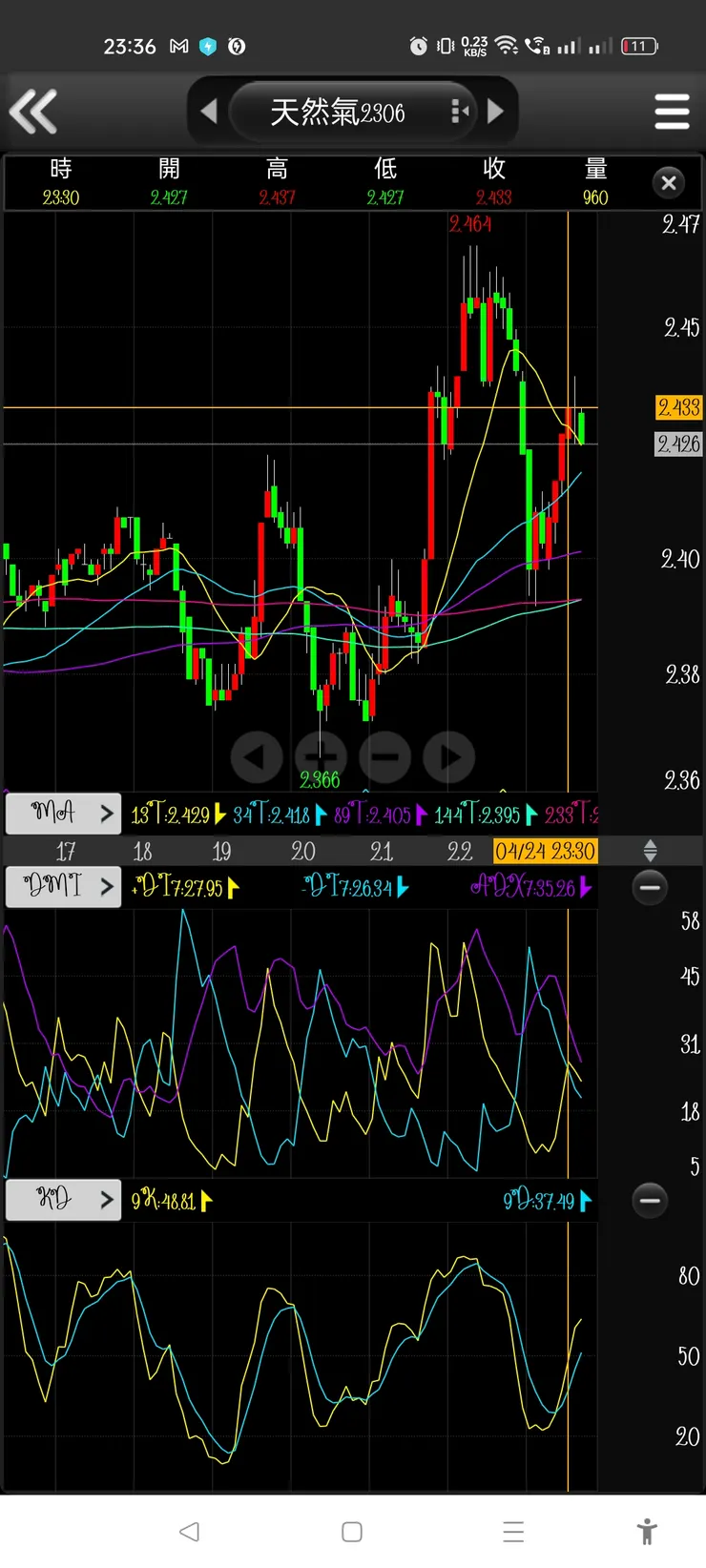Remove the DMI indicator panel
The image size is (706, 1568).
(x=650, y=887)
